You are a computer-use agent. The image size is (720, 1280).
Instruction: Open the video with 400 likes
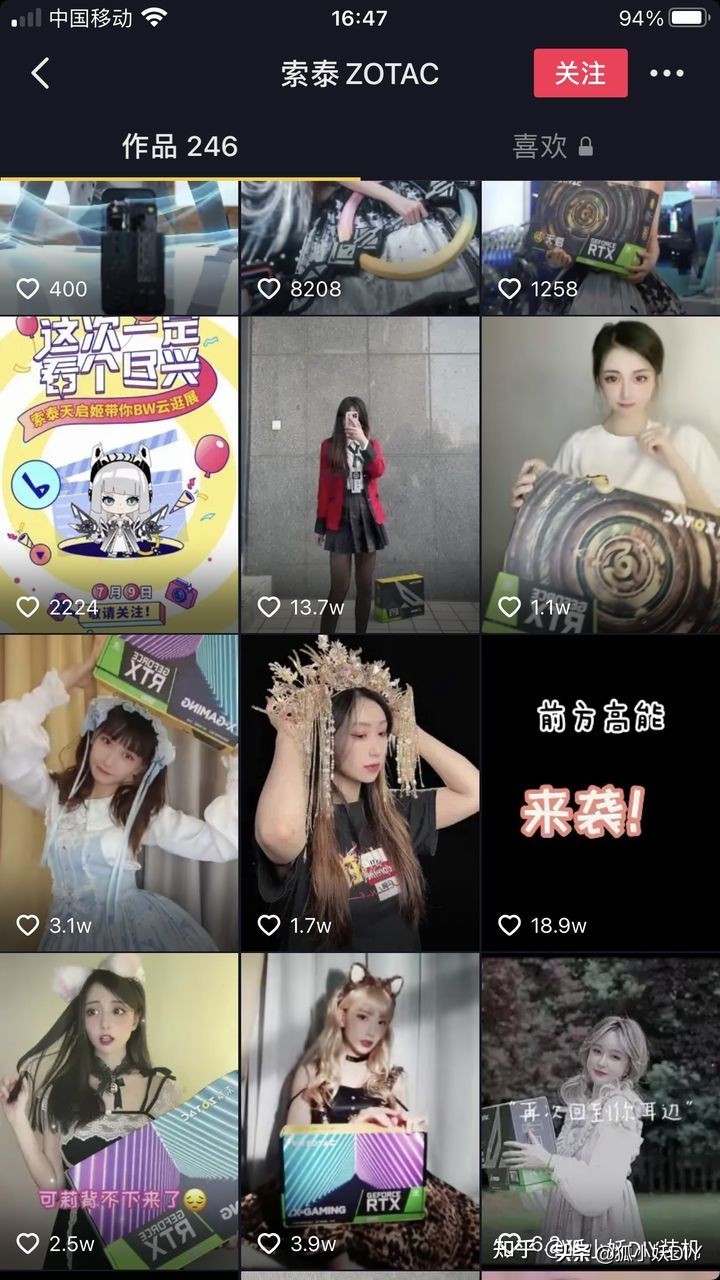pyautogui.click(x=119, y=247)
